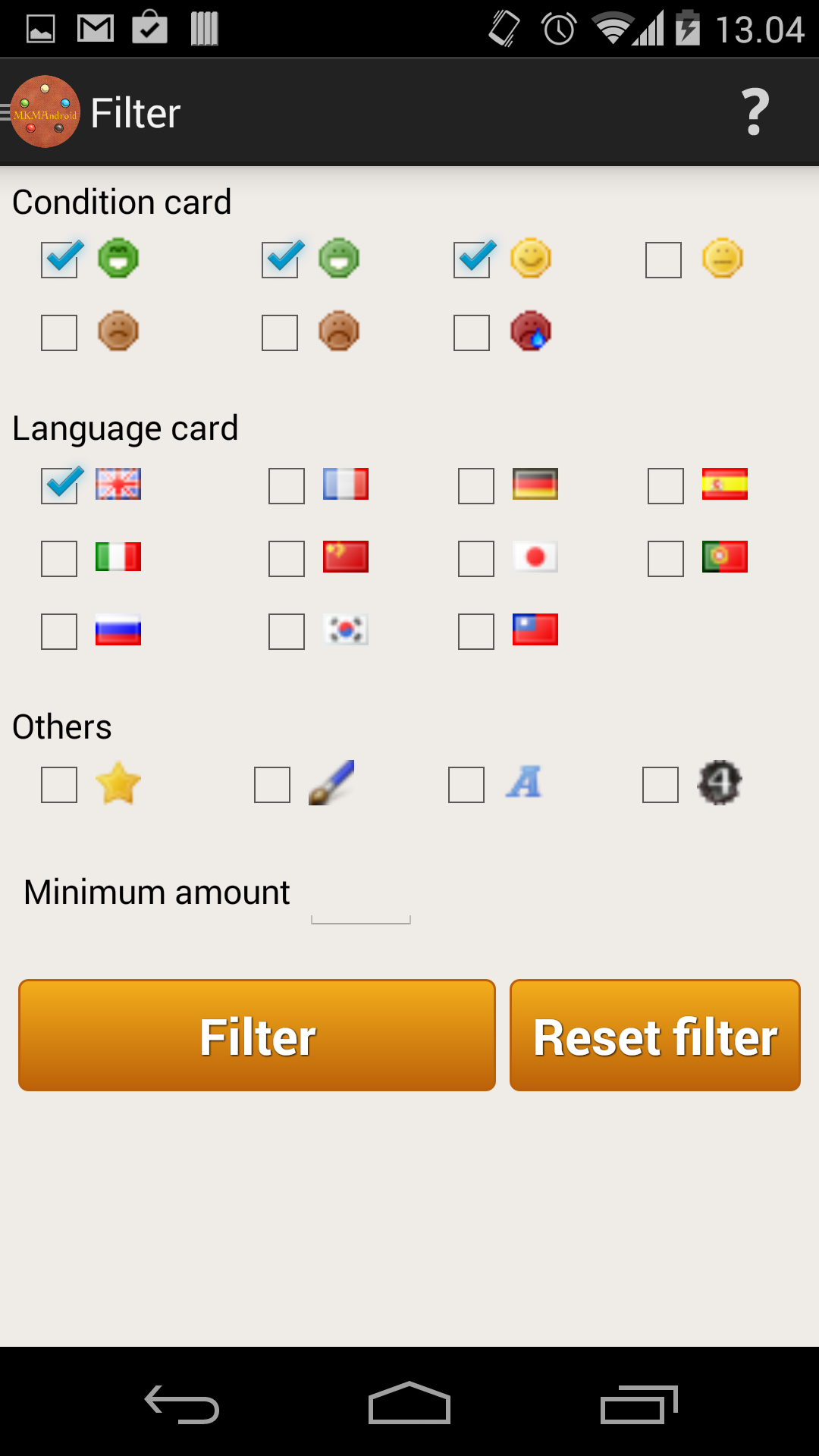Check the German flag language checkbox
This screenshot has width=819, height=1456.
click(476, 485)
